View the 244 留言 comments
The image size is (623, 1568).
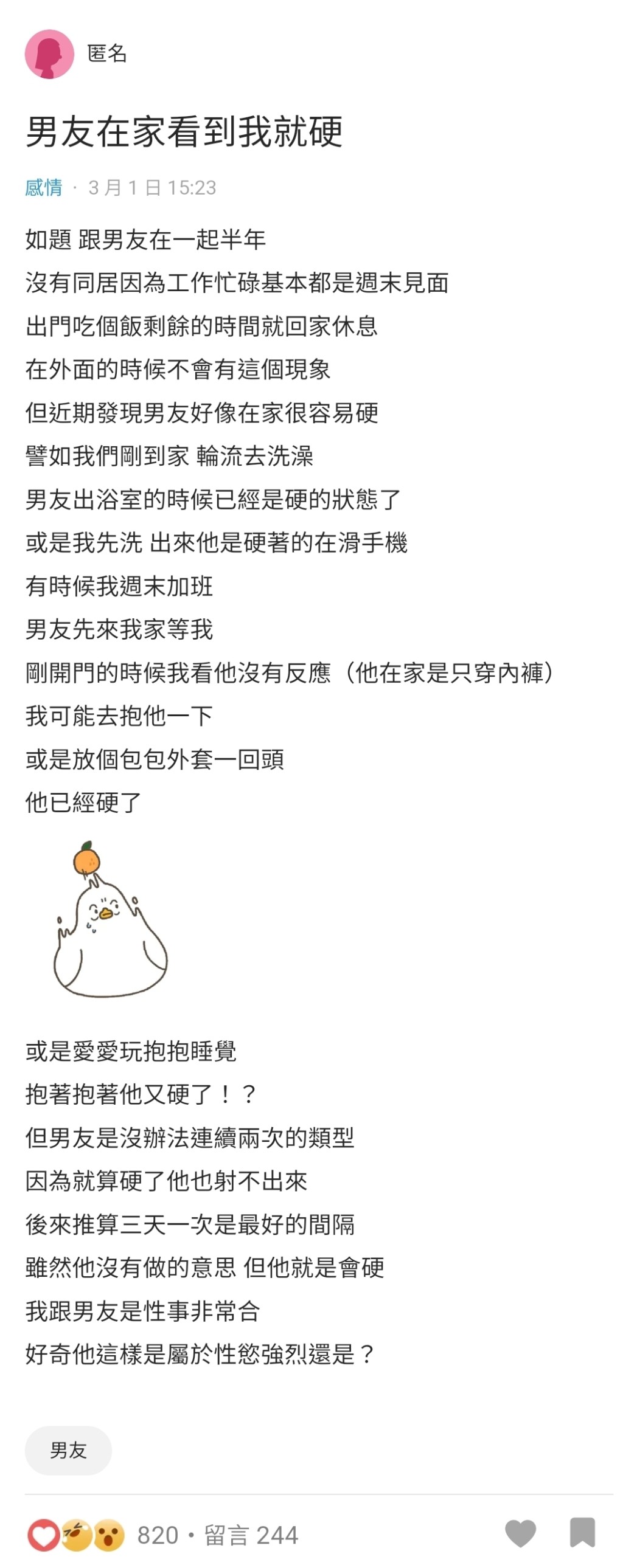point(251,1535)
